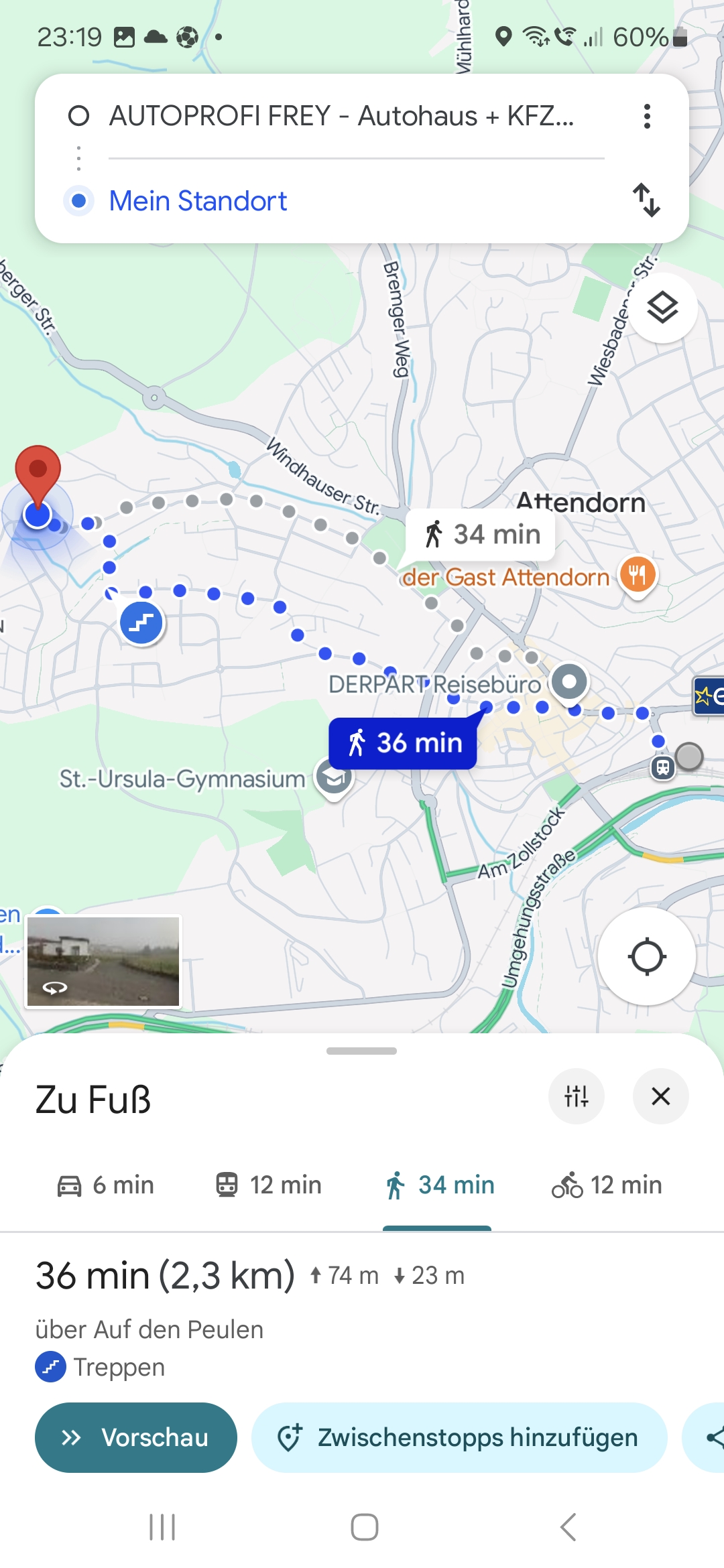The width and height of the screenshot is (724, 1568).
Task: Go back with the system back button
Action: (x=568, y=1527)
